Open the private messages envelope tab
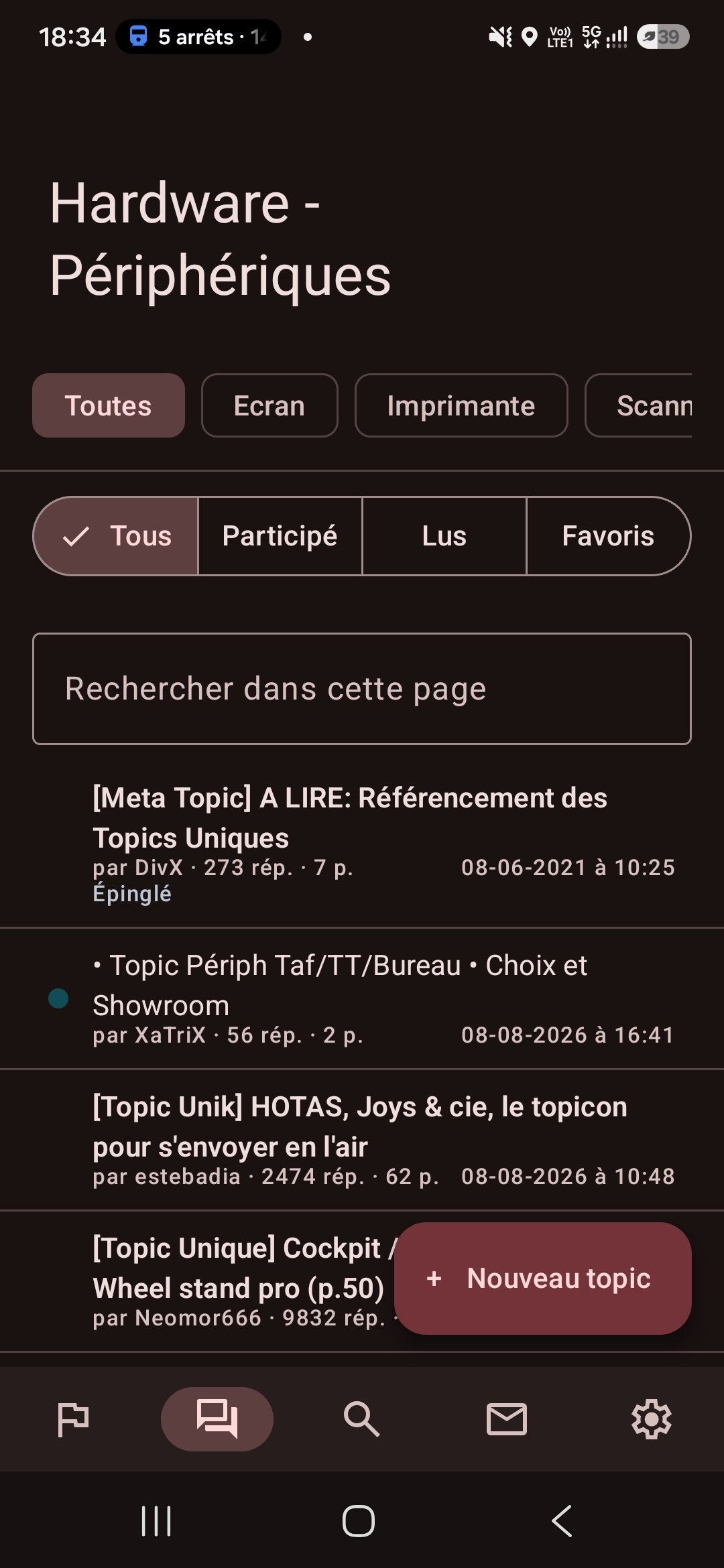Screen dimensions: 724x1568 click(x=507, y=1419)
